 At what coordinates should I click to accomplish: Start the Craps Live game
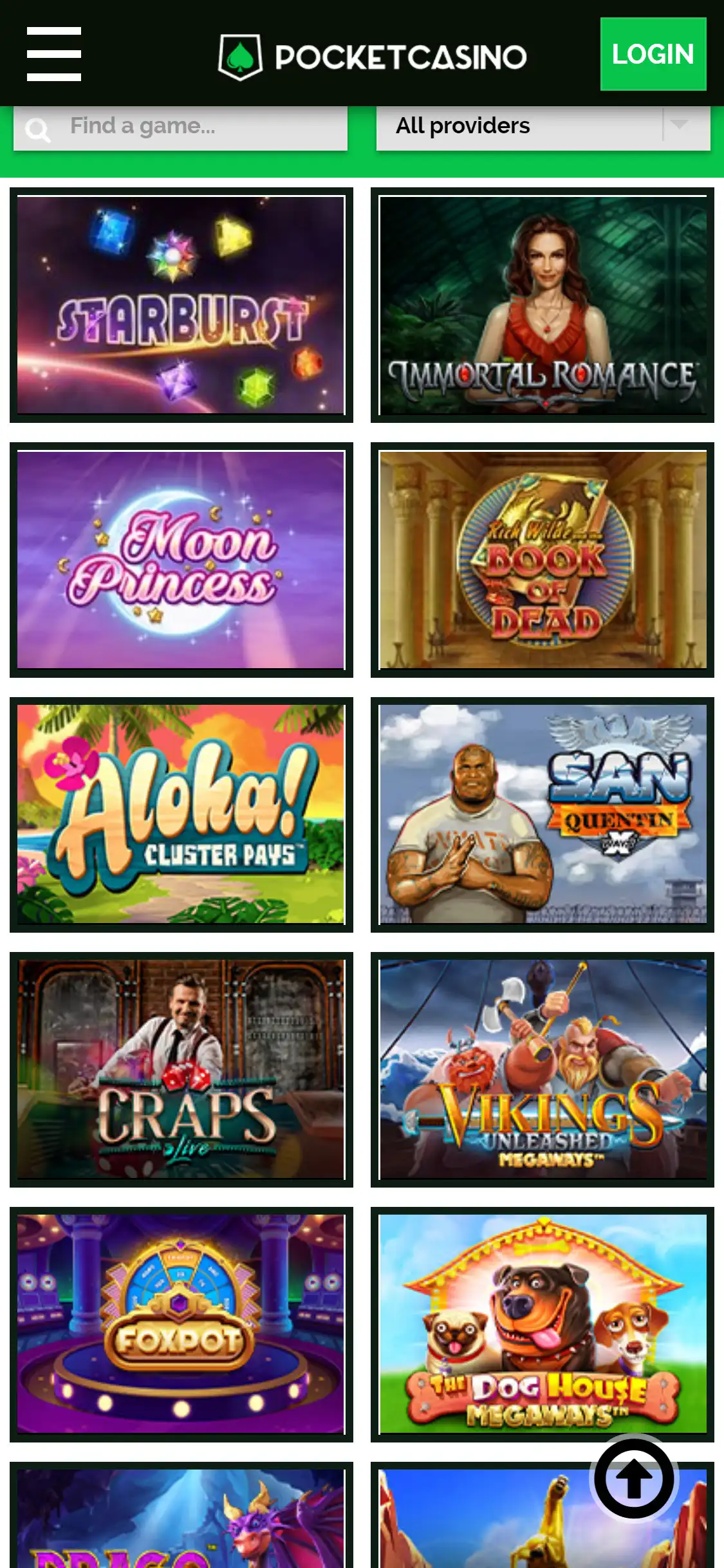click(181, 1070)
